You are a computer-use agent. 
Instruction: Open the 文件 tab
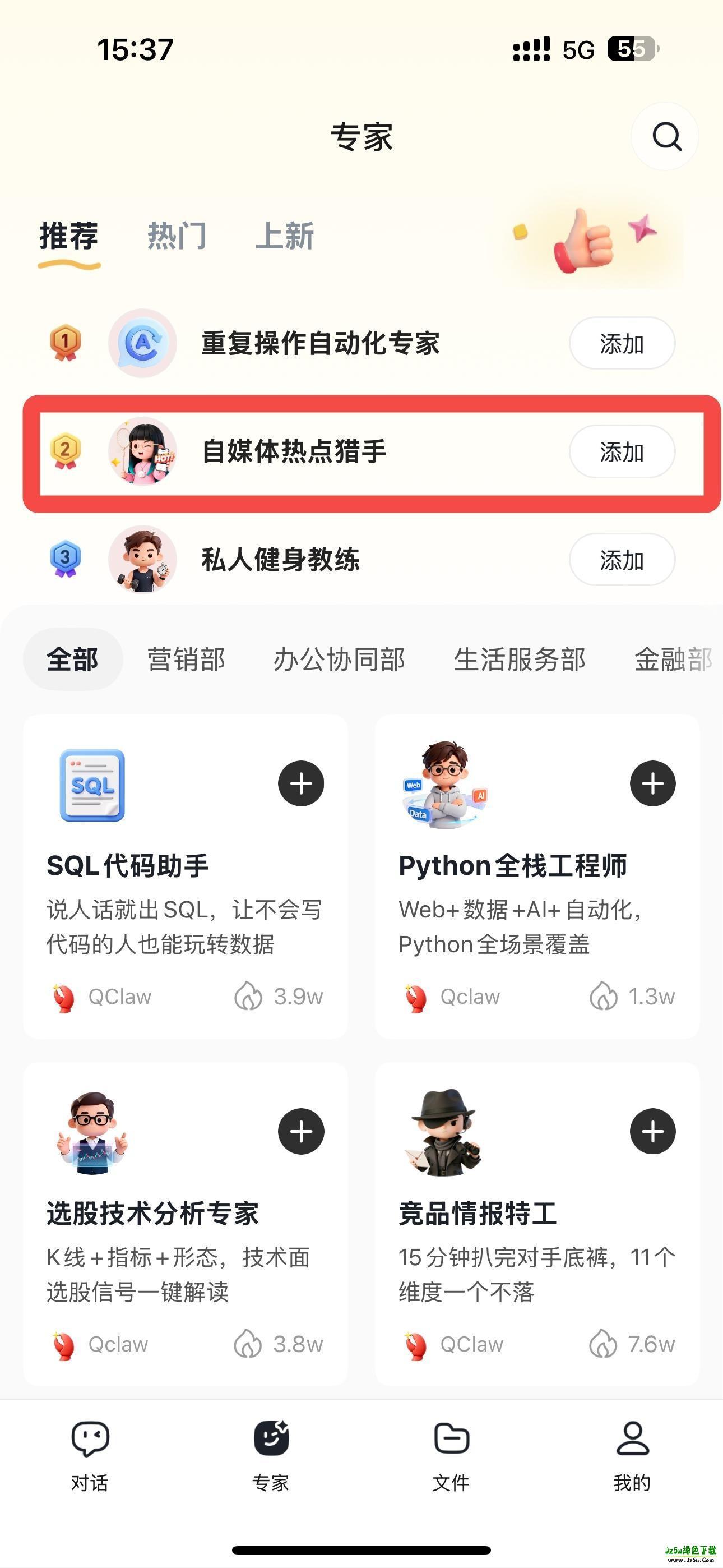[452, 1456]
